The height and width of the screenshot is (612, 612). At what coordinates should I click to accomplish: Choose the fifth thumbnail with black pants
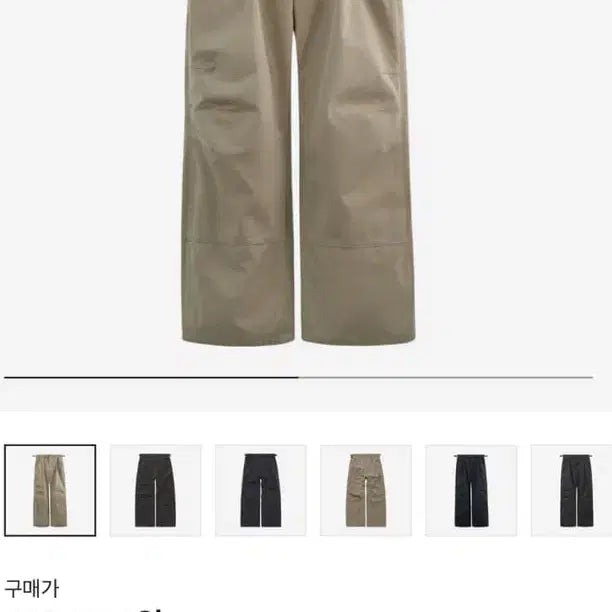pyautogui.click(x=470, y=491)
